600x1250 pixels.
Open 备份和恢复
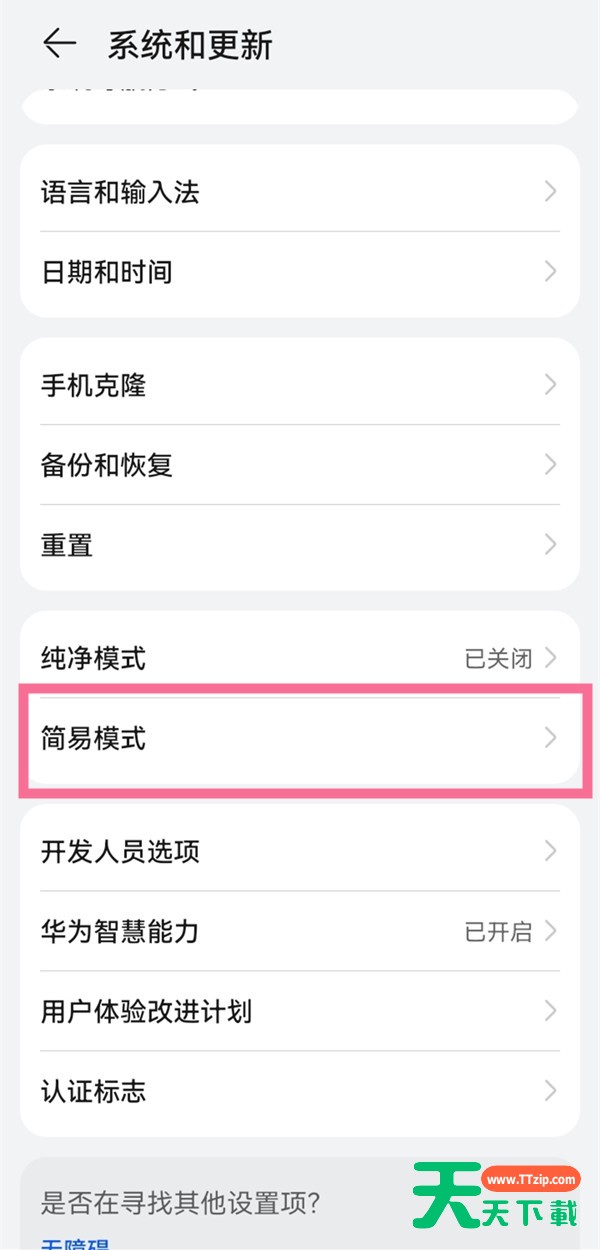pyautogui.click(x=300, y=465)
